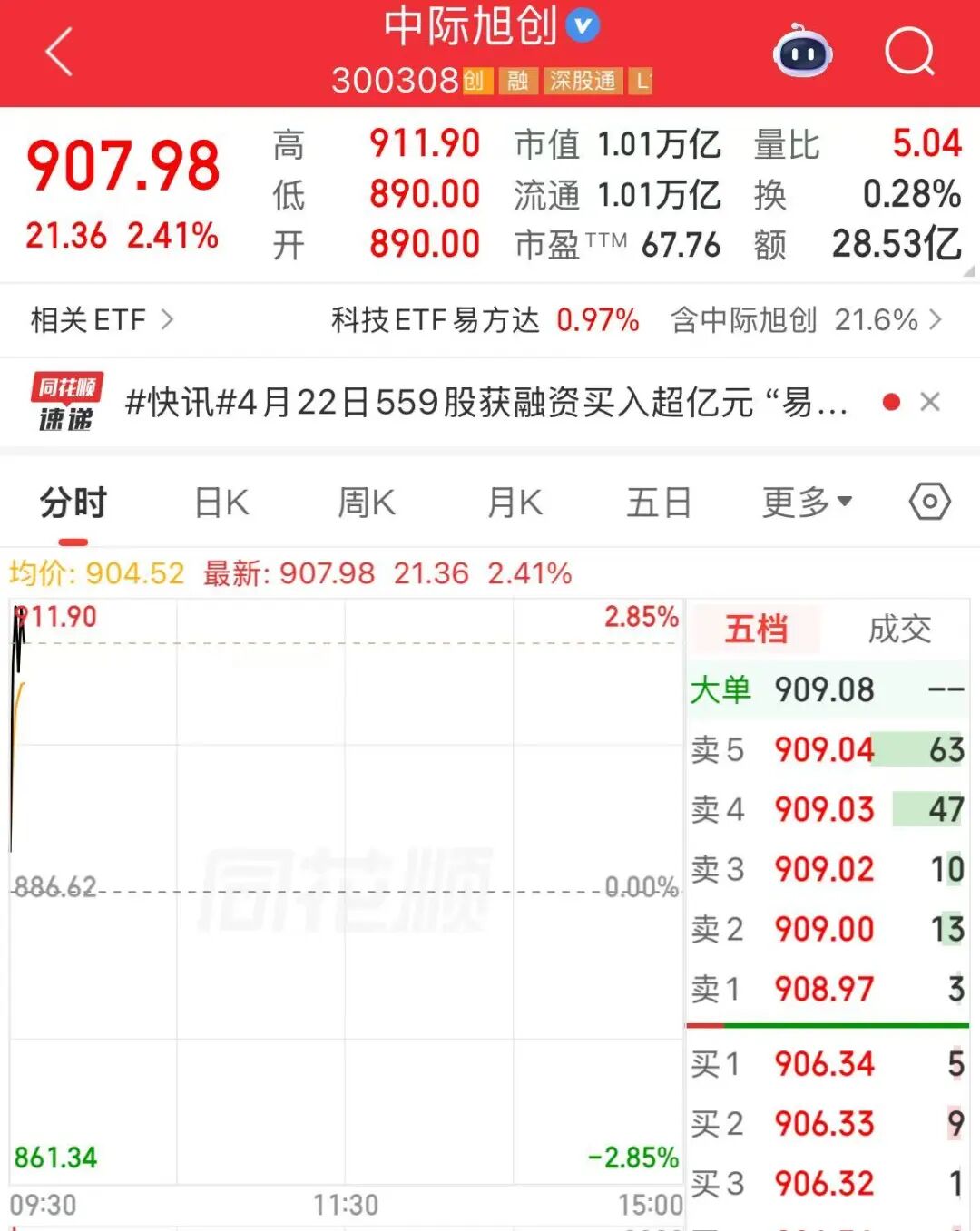980x1231 pixels.
Task: Open the robot AI assistant icon
Action: point(802,53)
